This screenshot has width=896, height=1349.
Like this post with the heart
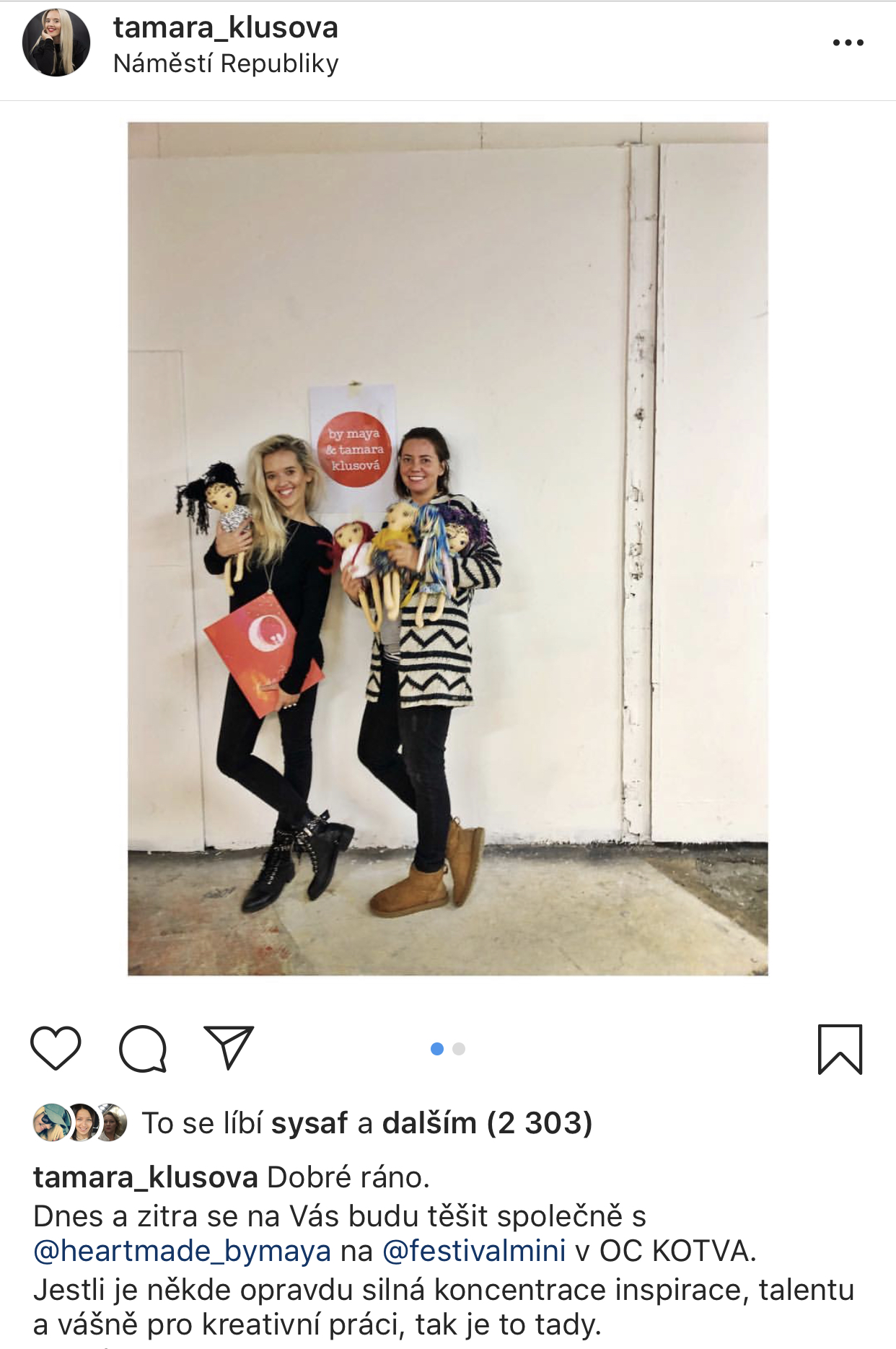tap(56, 1047)
